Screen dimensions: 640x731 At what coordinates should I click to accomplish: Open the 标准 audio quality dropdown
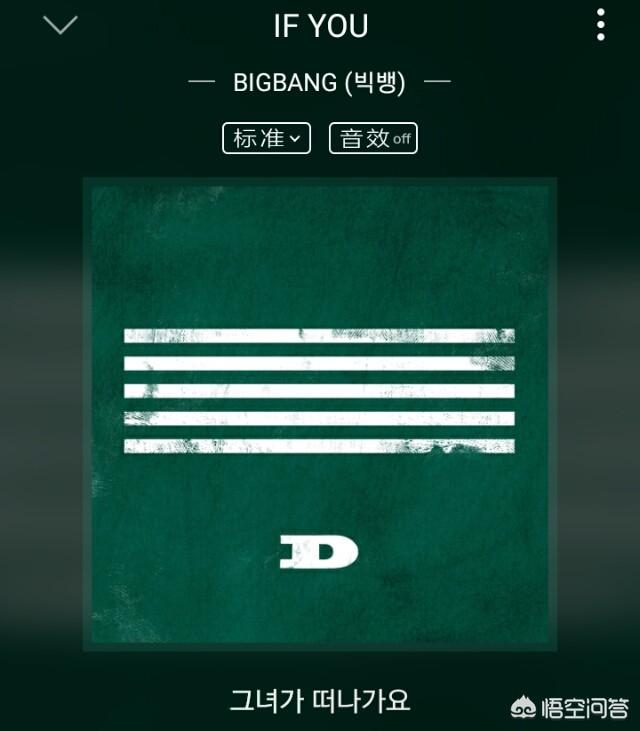point(266,138)
